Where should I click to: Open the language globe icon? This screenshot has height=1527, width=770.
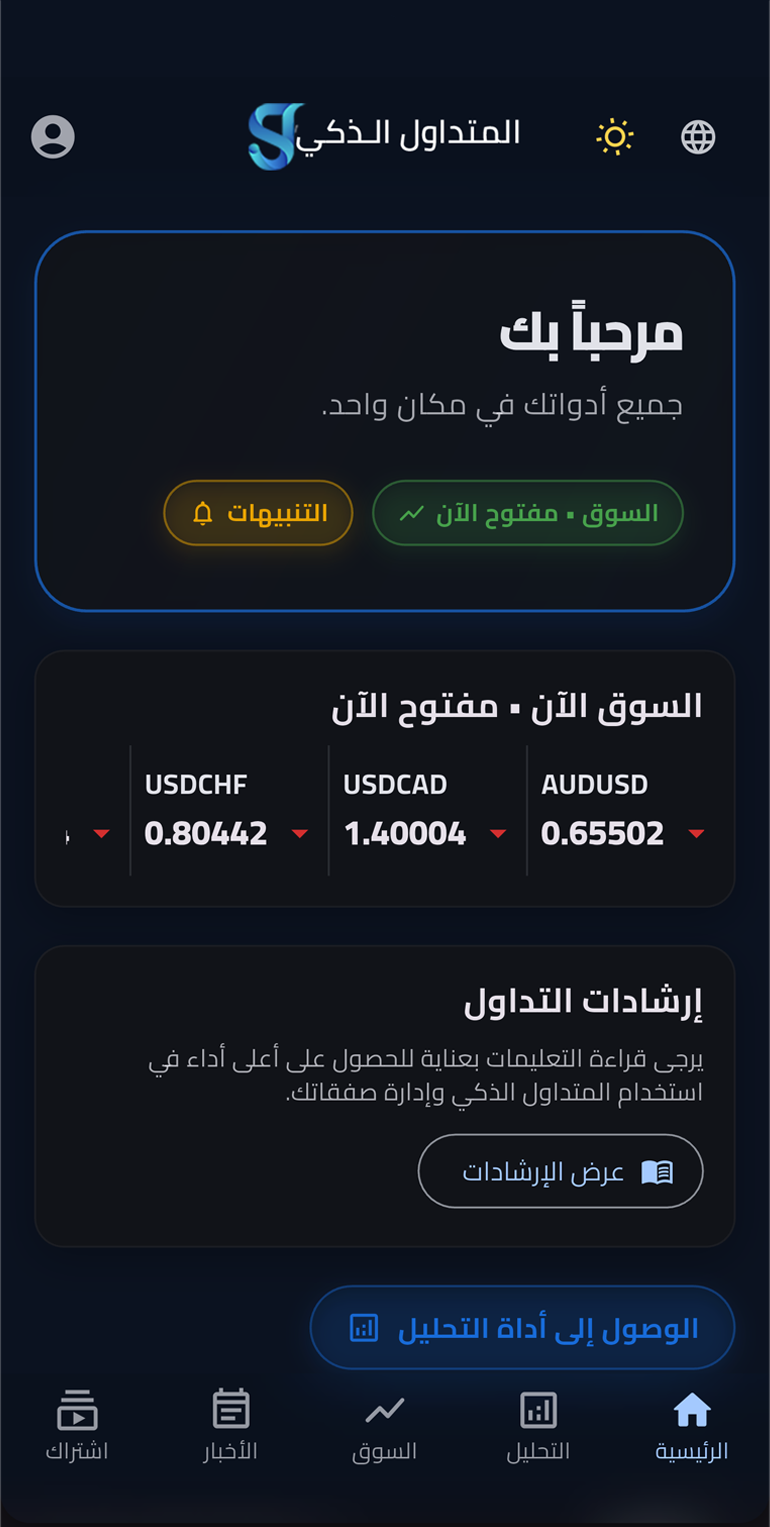coord(698,136)
